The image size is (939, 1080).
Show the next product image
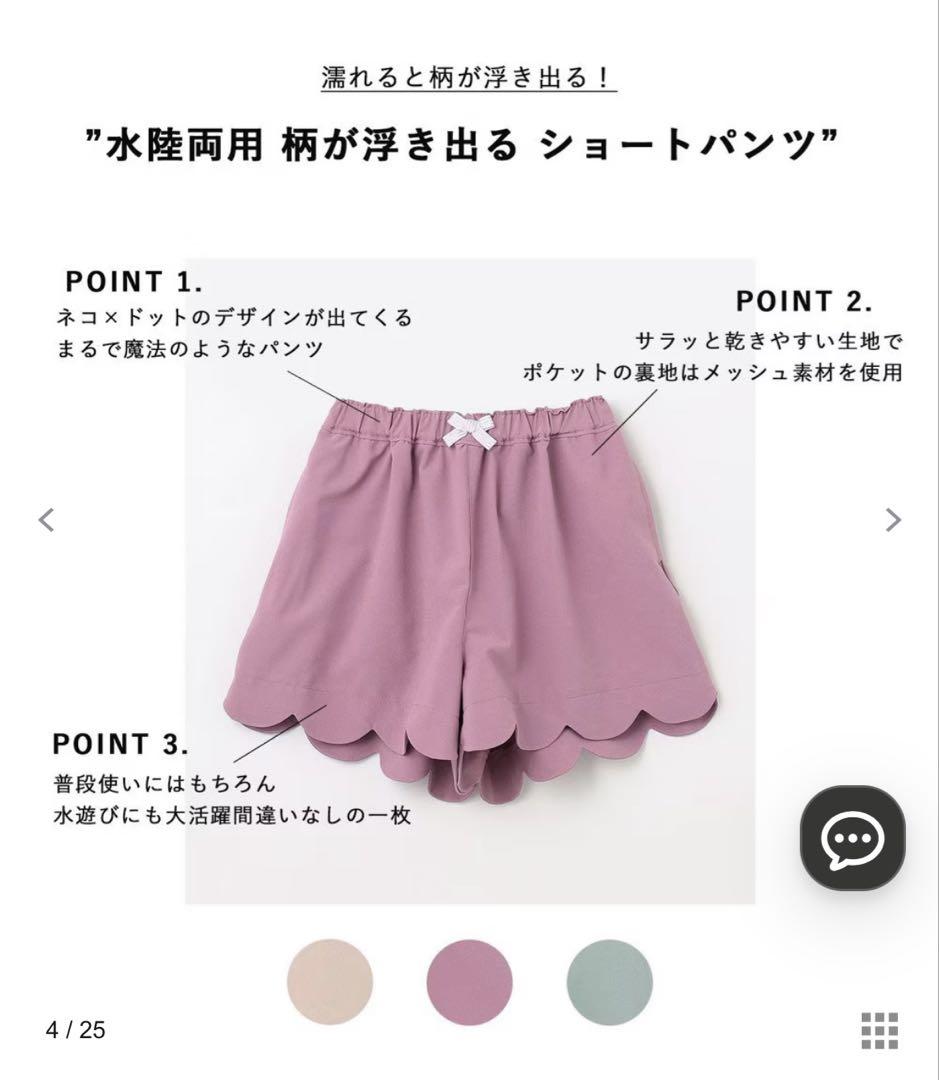[x=893, y=520]
